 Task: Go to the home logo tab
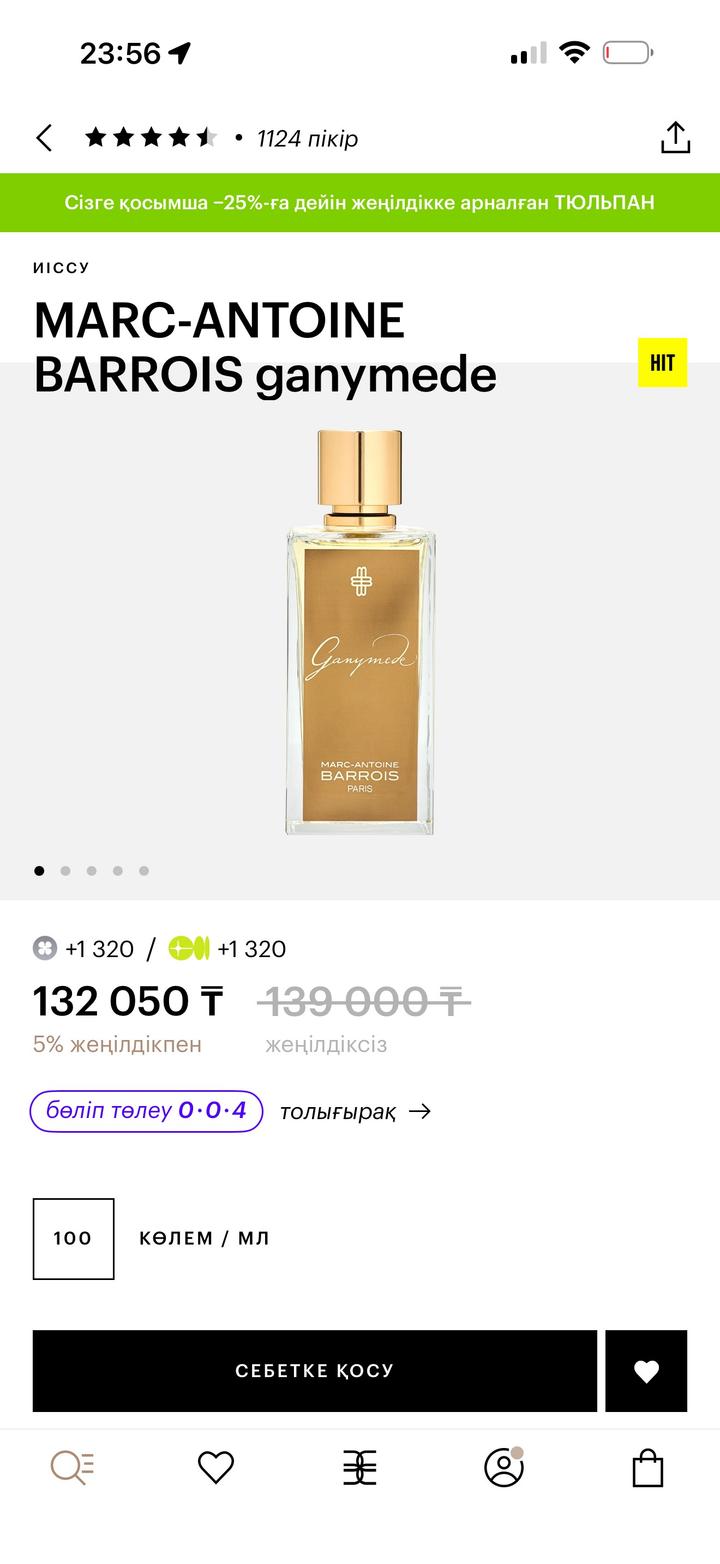[x=360, y=1468]
